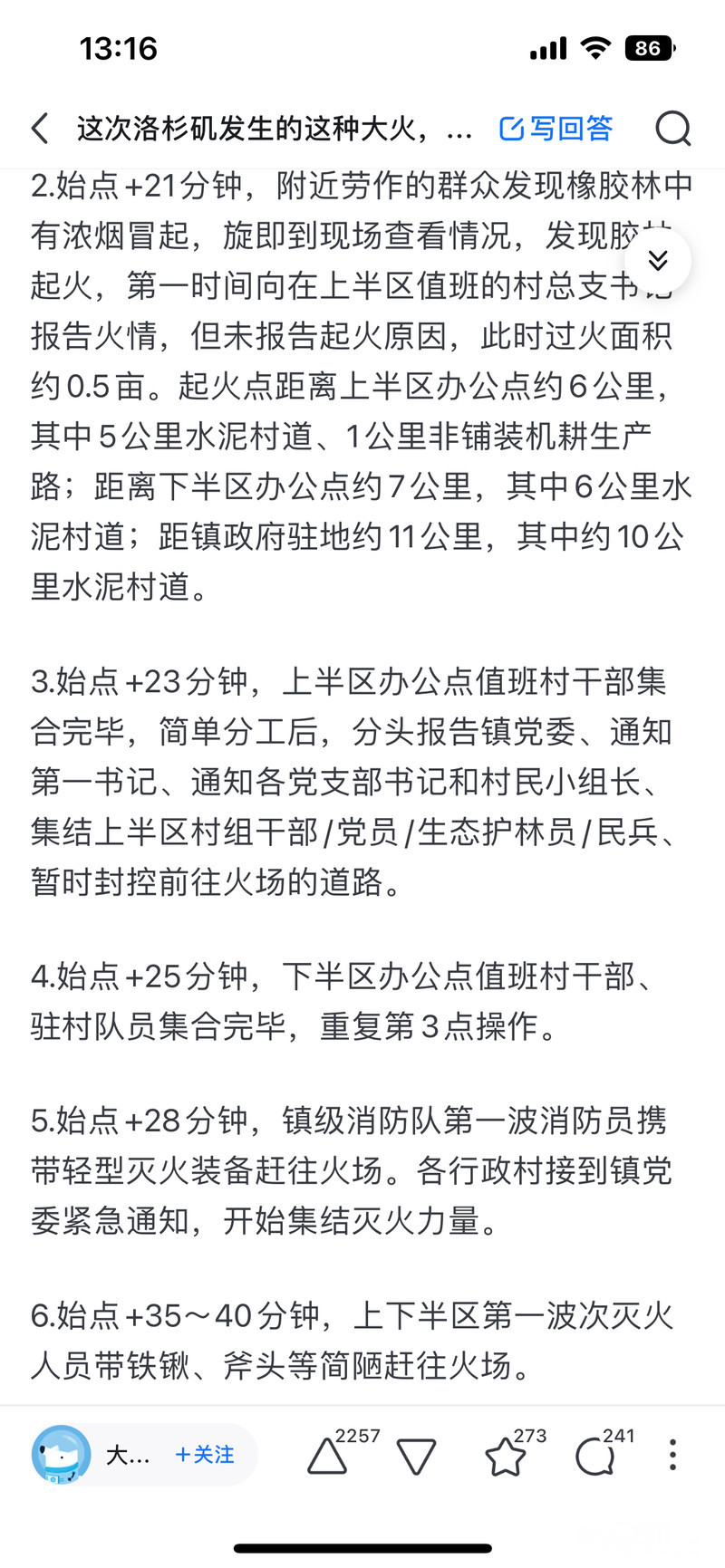Favorite this answer with the star
Image resolution: width=725 pixels, height=1568 pixels.
pos(505,1457)
